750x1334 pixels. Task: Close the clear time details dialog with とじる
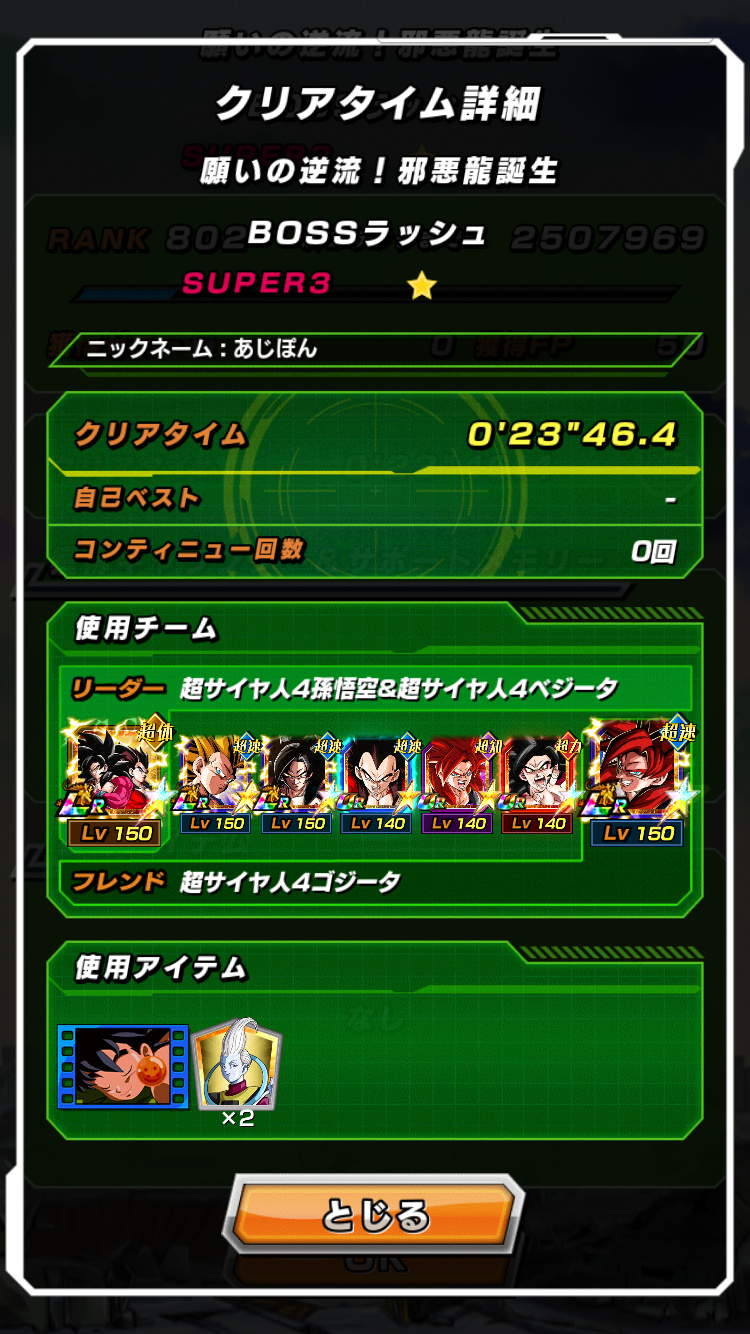click(375, 1216)
